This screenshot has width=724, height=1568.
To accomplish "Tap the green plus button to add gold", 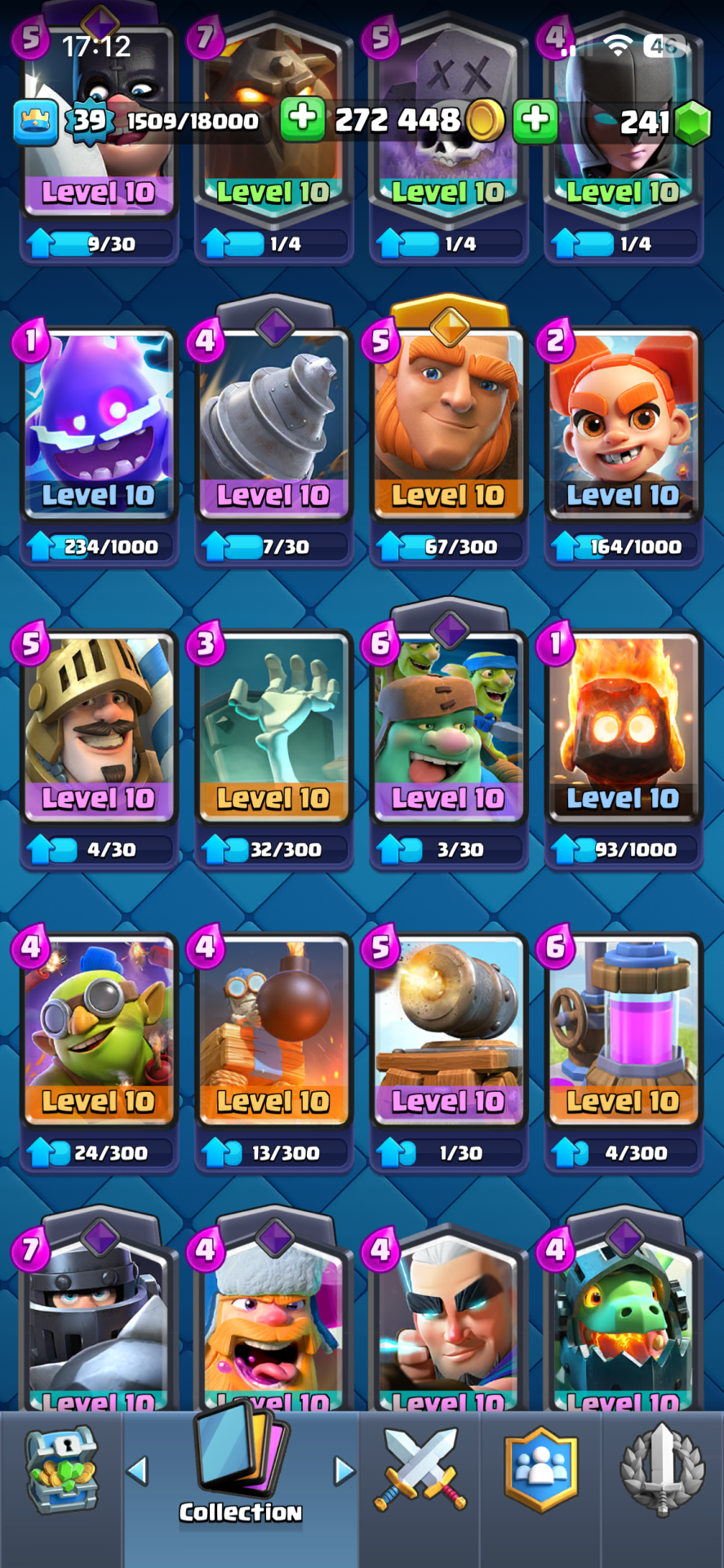I will coord(302,120).
